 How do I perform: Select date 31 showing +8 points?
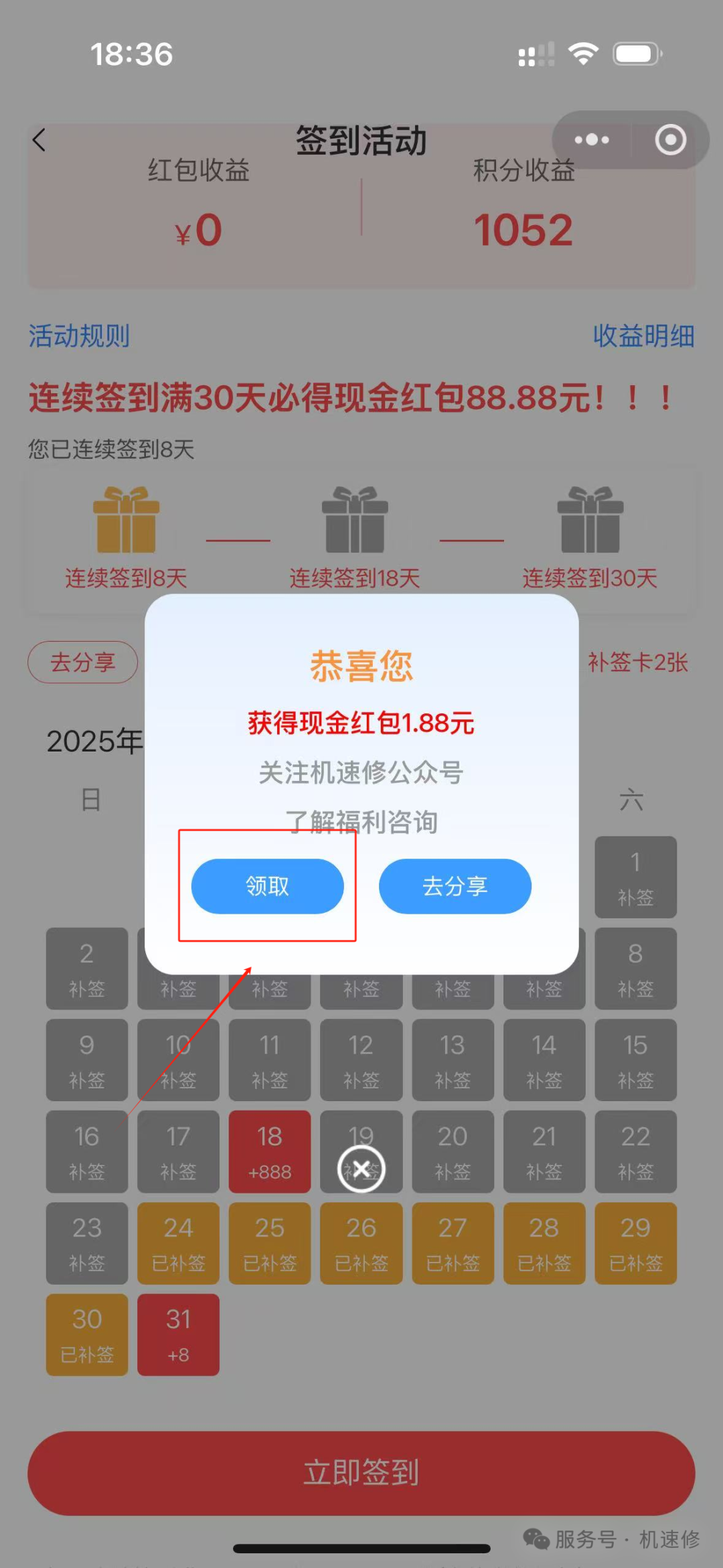(x=178, y=1334)
